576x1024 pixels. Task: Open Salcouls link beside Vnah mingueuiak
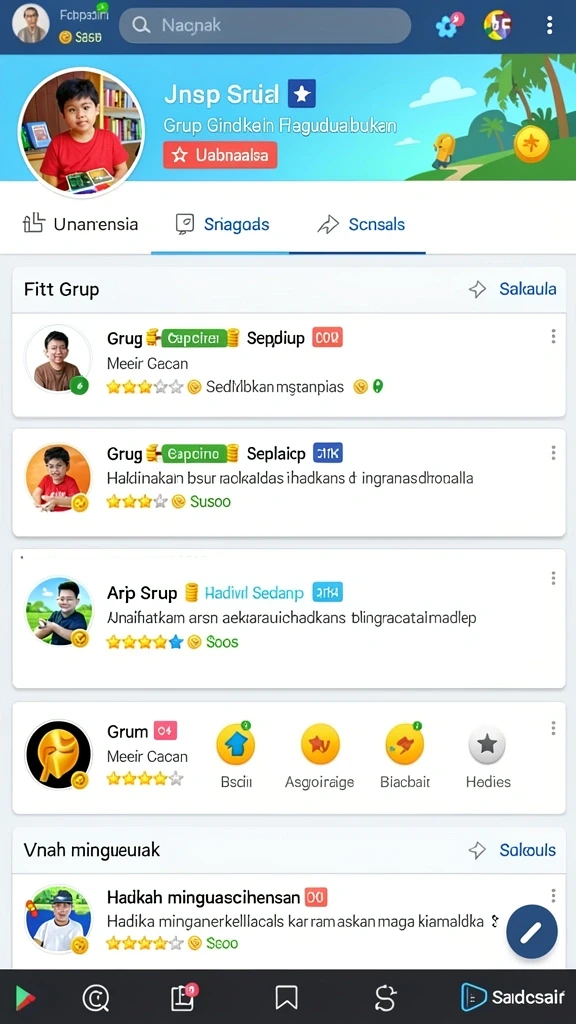(513, 850)
